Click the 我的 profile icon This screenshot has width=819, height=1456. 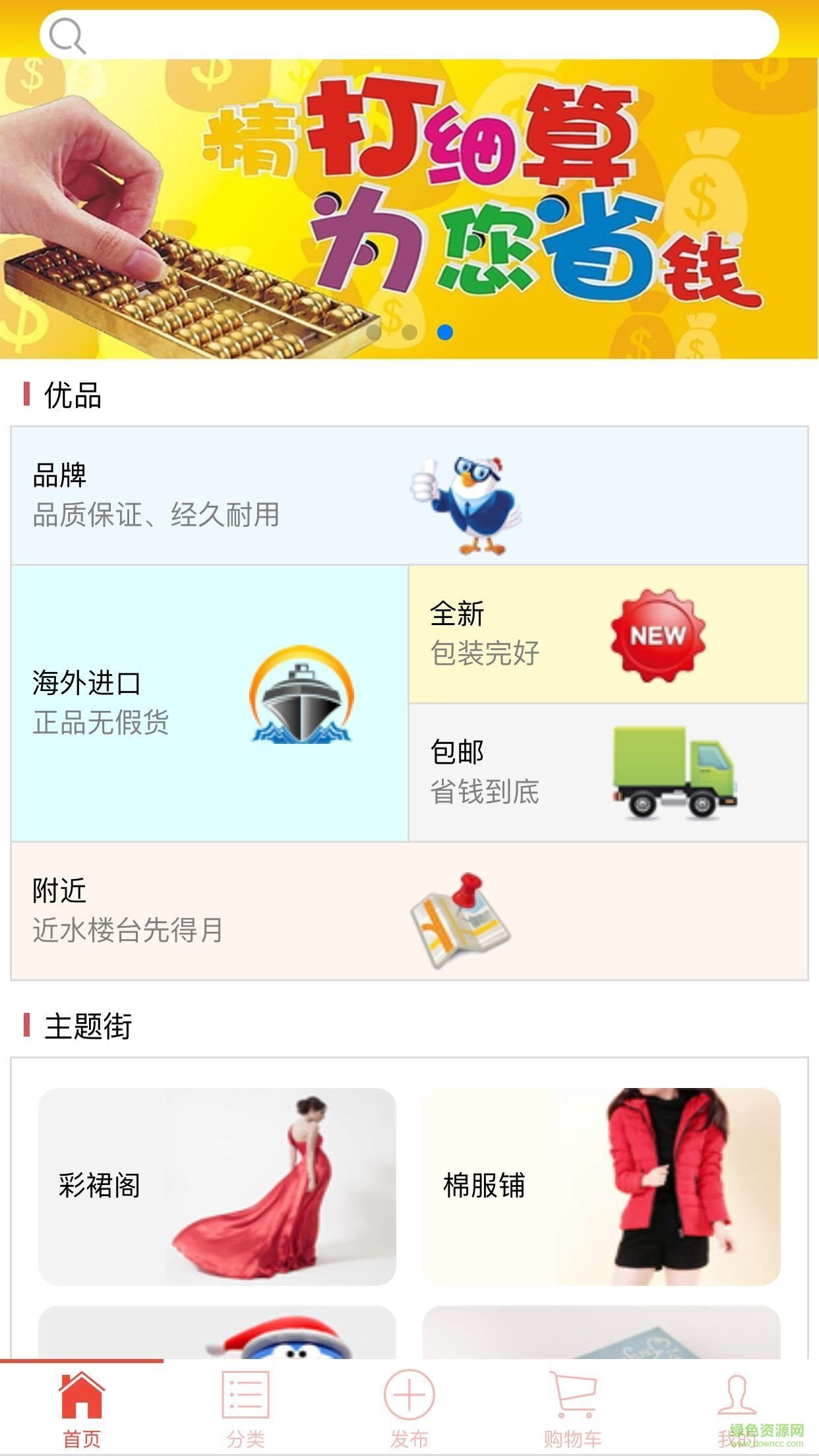737,1393
